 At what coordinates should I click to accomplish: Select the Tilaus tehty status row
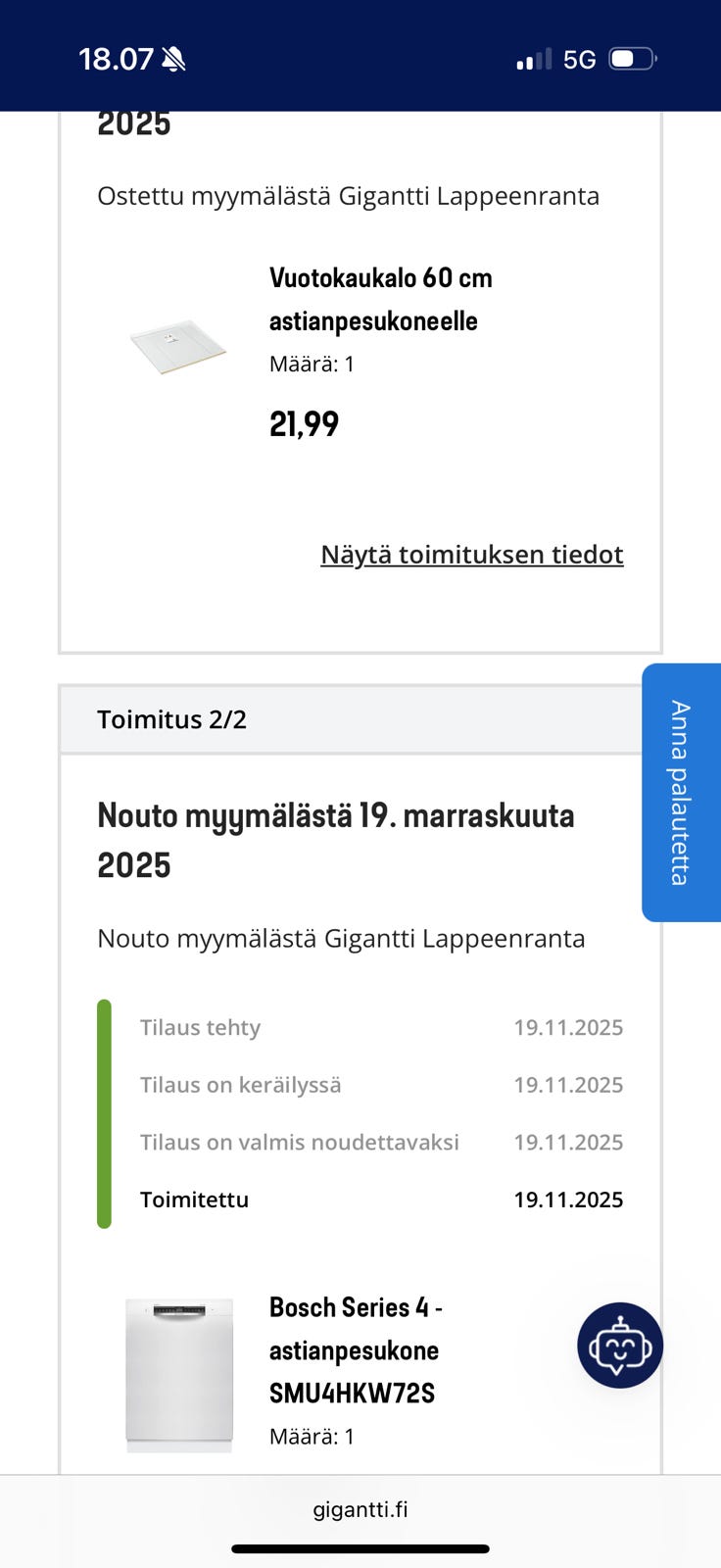tap(200, 1027)
